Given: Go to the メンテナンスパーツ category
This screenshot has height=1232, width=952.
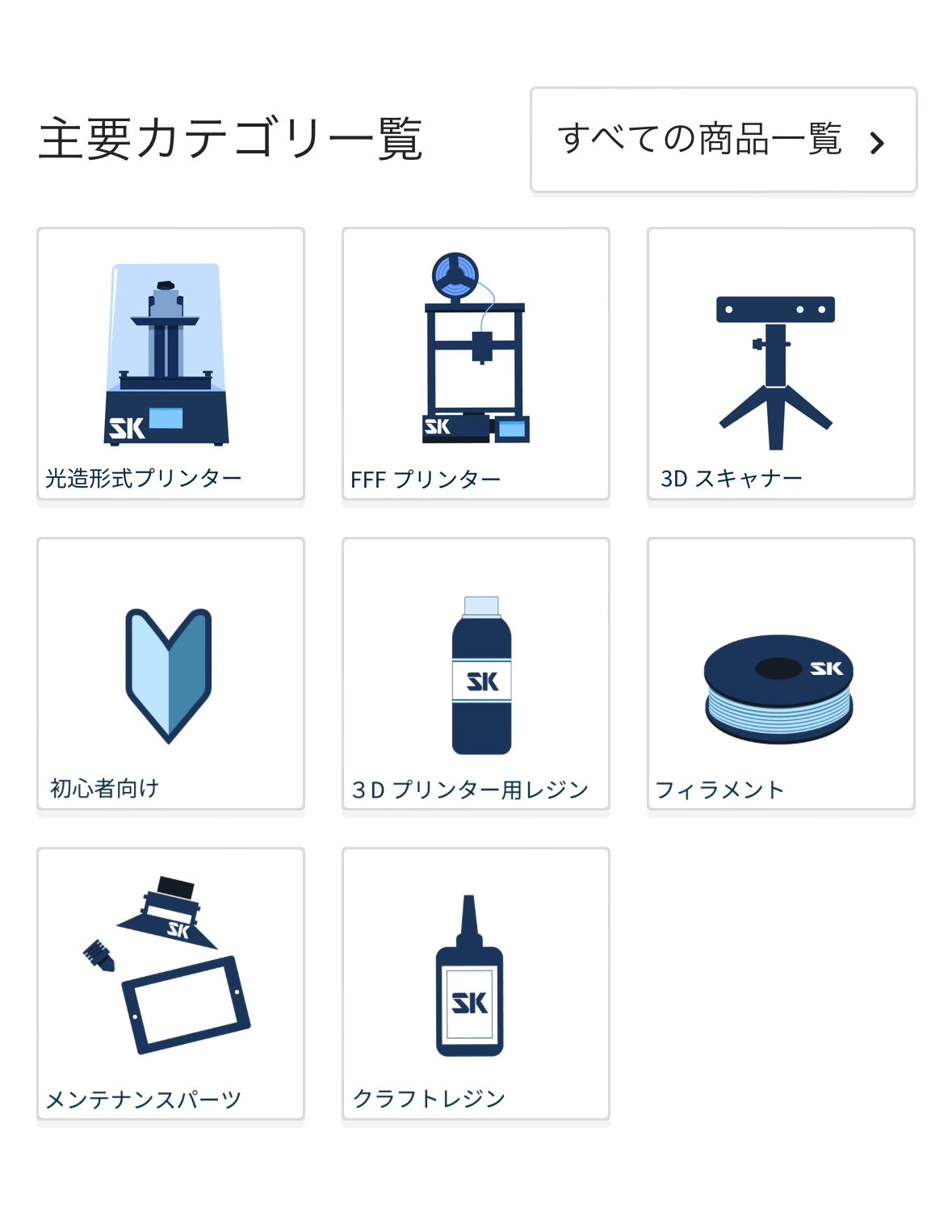Looking at the screenshot, I should pos(170,984).
